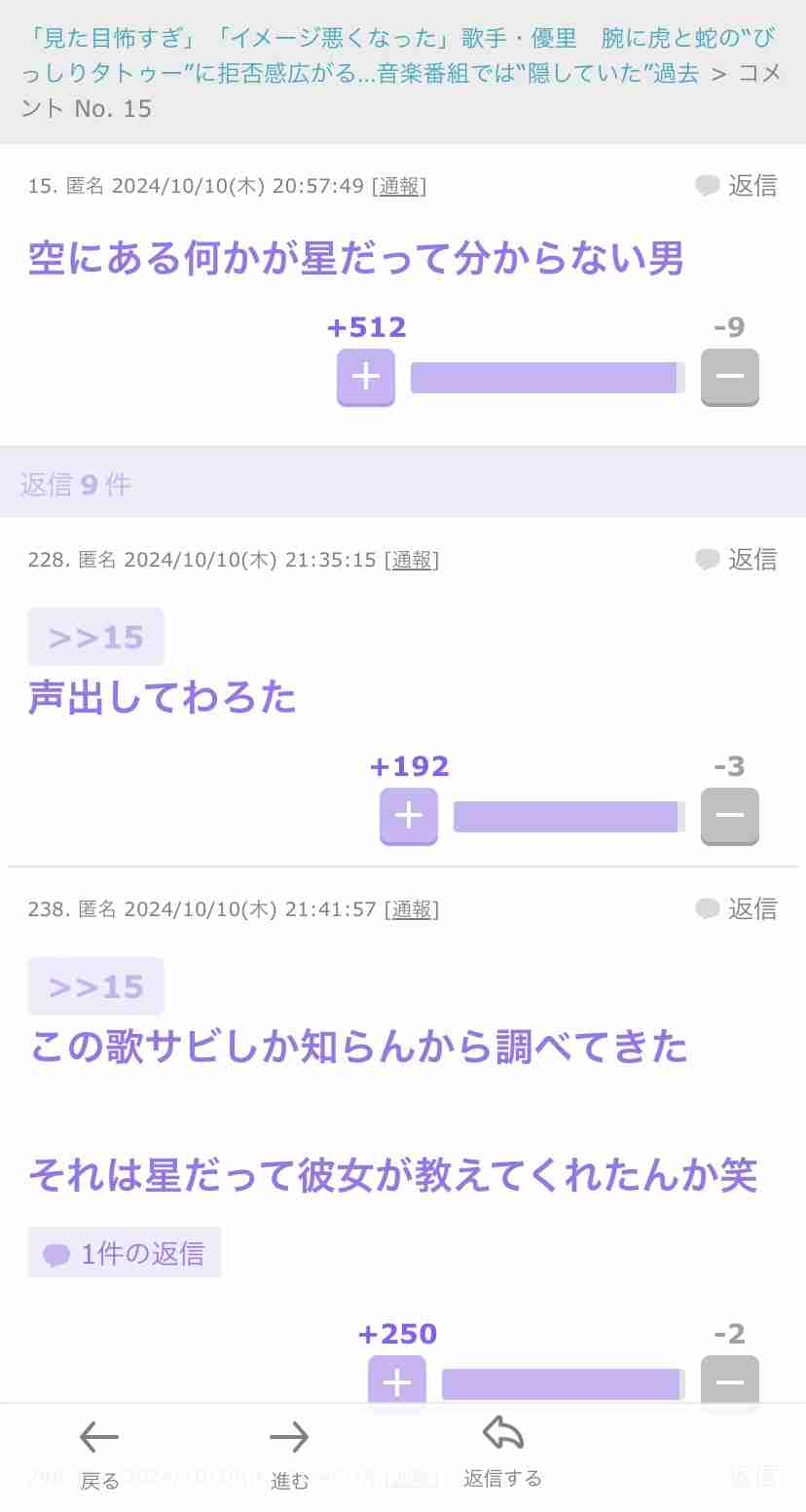The height and width of the screenshot is (1512, 806).
Task: Tap 返信する in the bottom bar
Action: 502,1453
